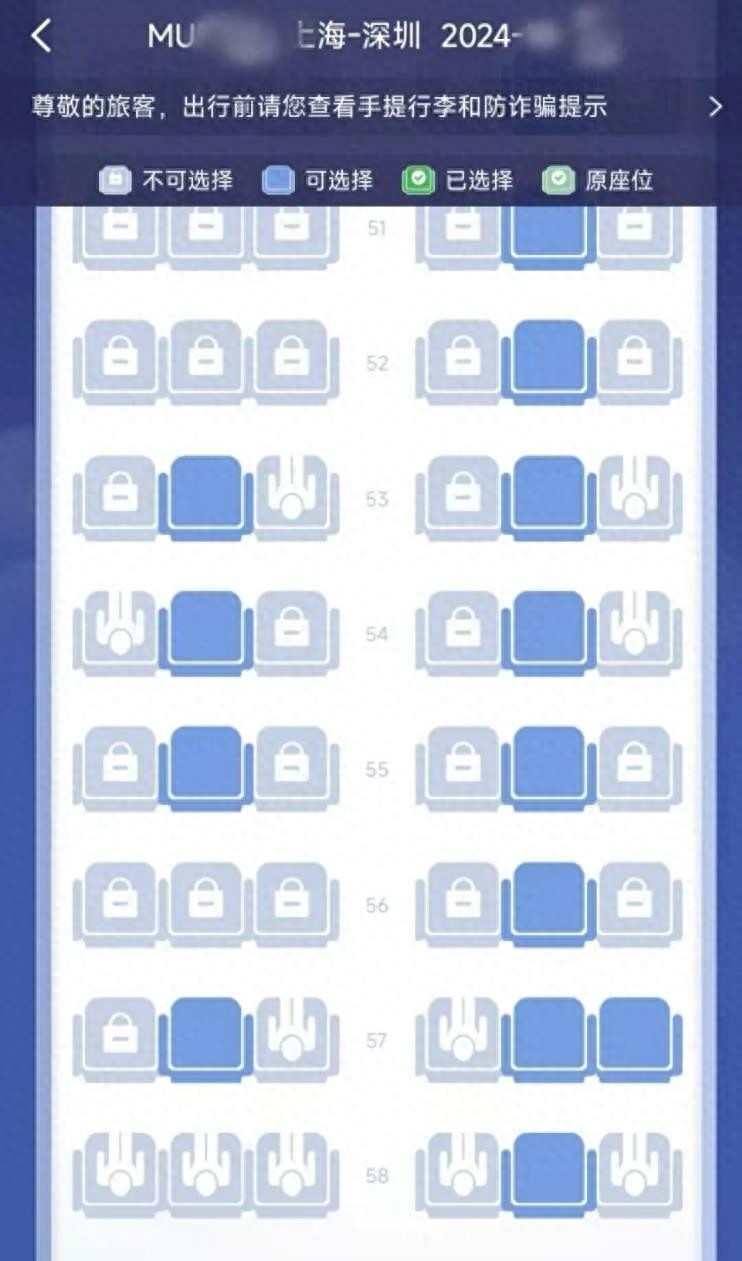Select the left-block available seat in row 55
Image resolution: width=742 pixels, height=1261 pixels.
(x=205, y=767)
